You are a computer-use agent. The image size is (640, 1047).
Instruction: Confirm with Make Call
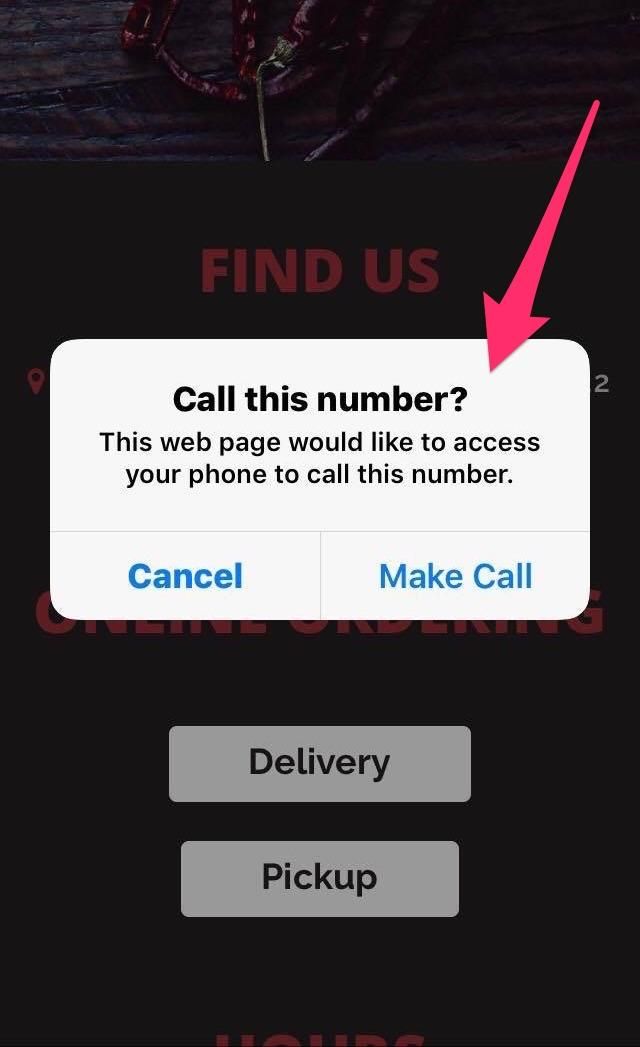click(x=456, y=576)
